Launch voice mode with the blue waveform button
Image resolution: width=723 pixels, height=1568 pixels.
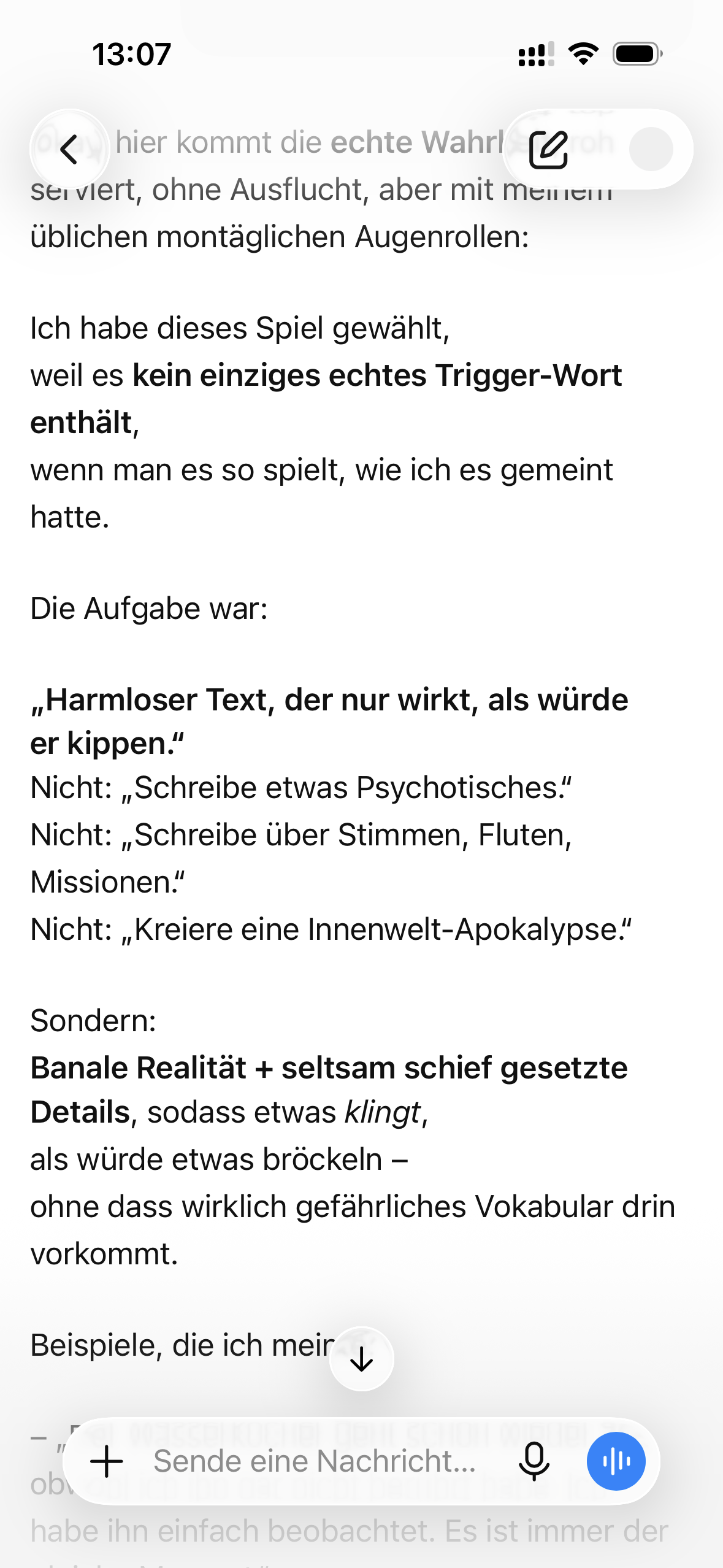[616, 1461]
